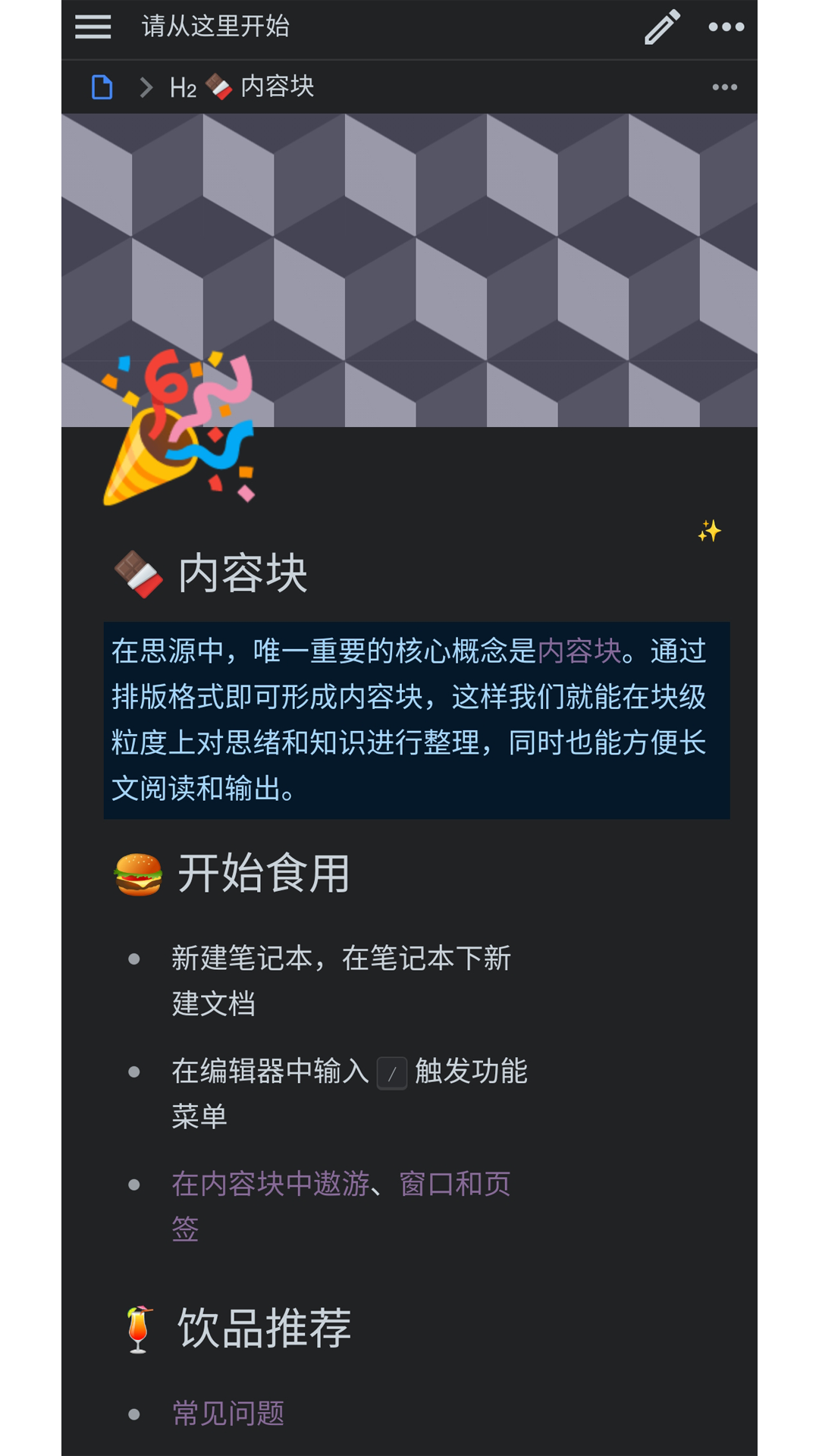Tap the sparkle icon beside heading

click(709, 531)
